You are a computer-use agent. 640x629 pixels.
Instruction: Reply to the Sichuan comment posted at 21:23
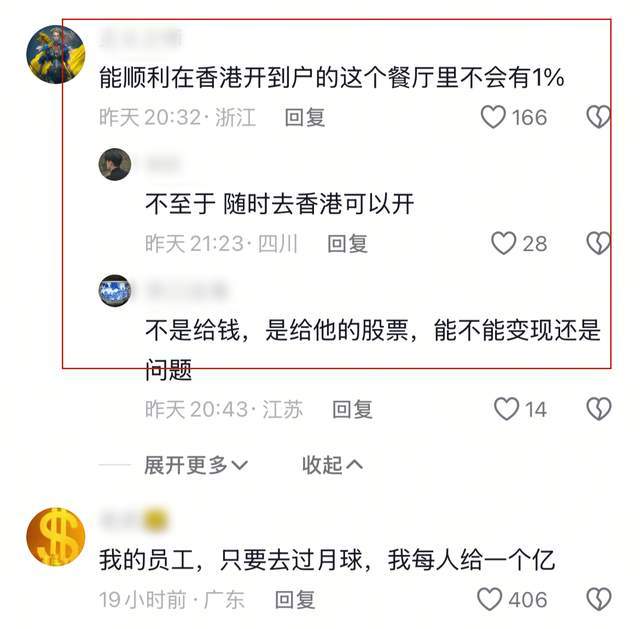[x=348, y=243]
